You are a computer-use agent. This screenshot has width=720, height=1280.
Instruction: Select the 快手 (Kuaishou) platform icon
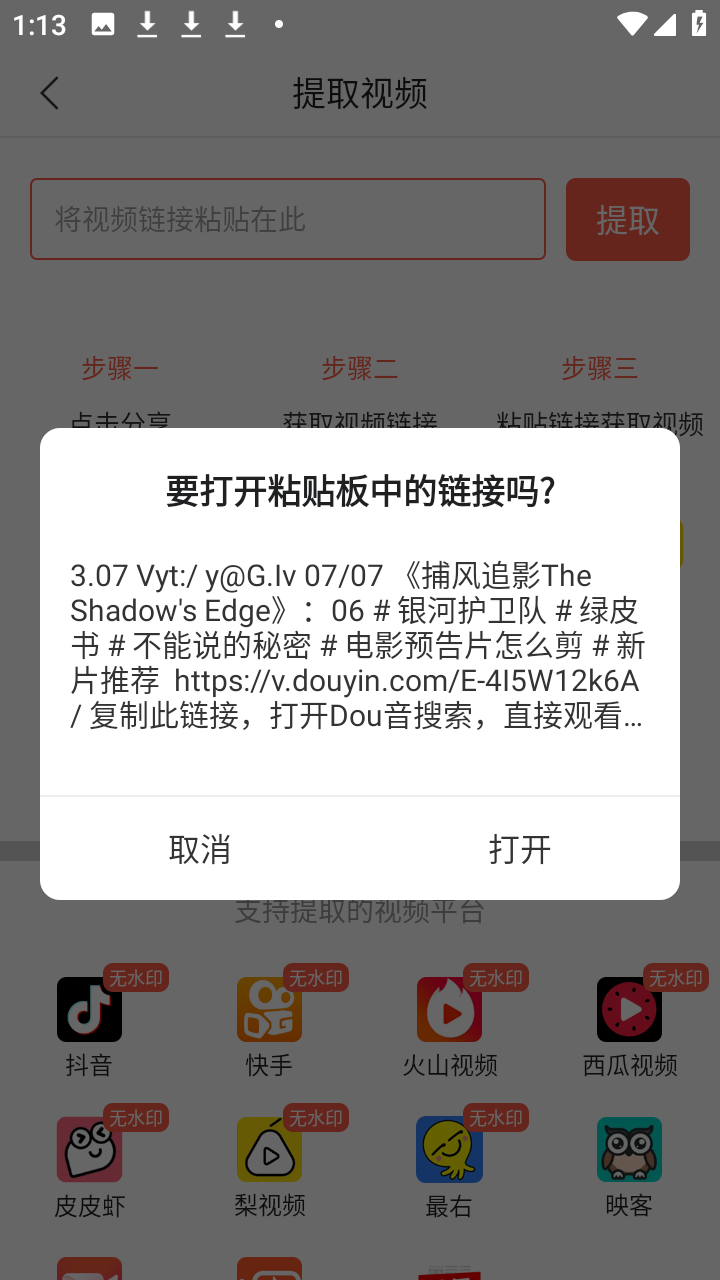click(x=269, y=1009)
